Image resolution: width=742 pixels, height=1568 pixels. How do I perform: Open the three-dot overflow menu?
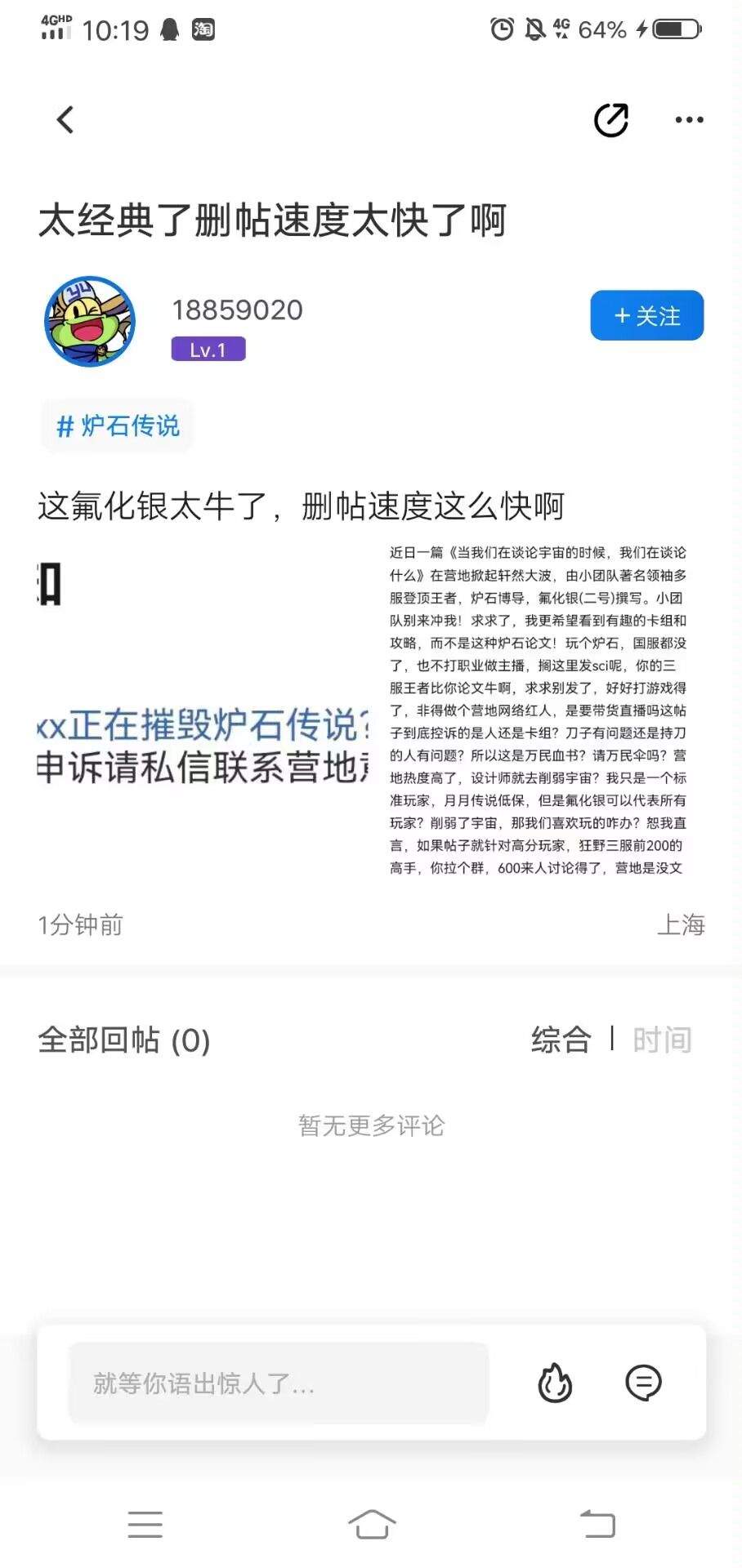click(x=689, y=120)
